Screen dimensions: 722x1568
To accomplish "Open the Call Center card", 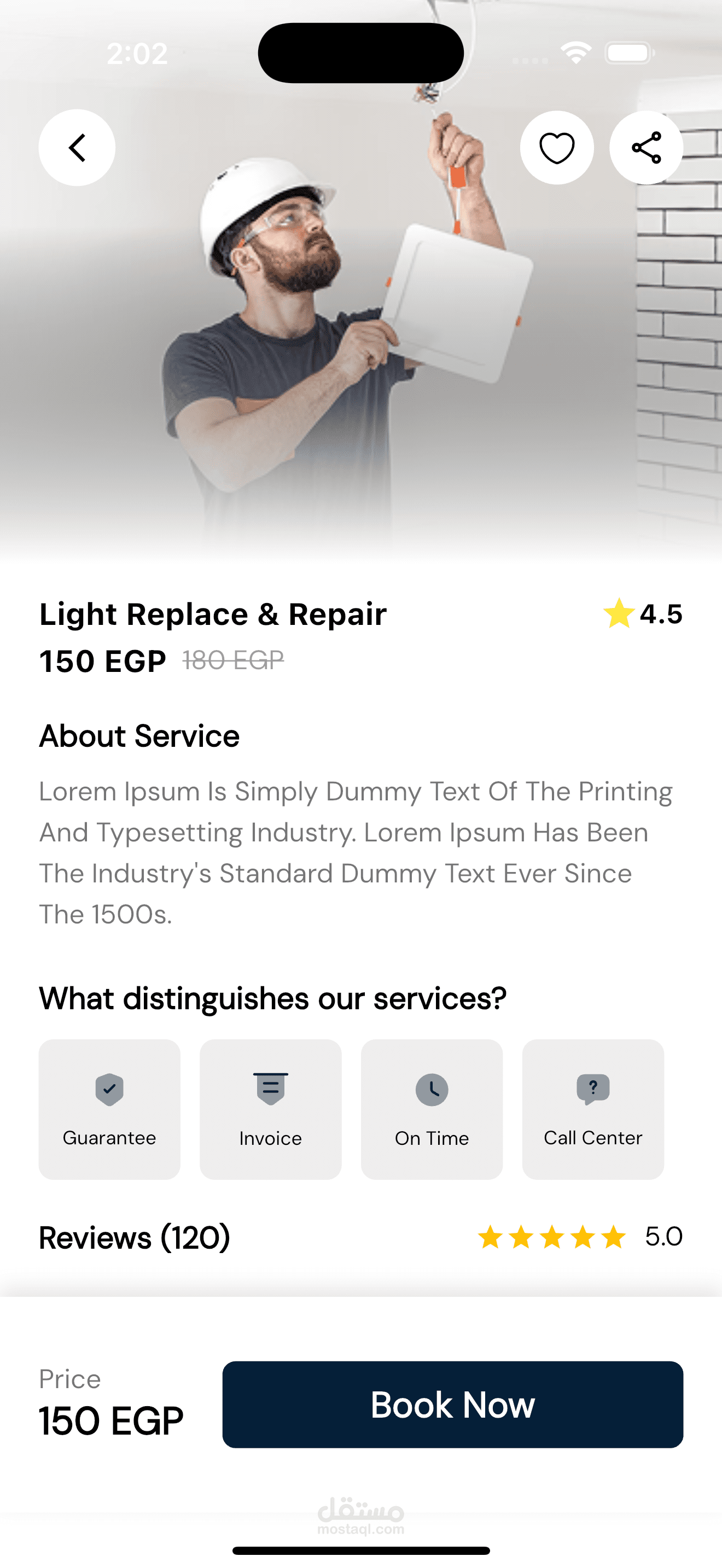I will (x=592, y=1109).
